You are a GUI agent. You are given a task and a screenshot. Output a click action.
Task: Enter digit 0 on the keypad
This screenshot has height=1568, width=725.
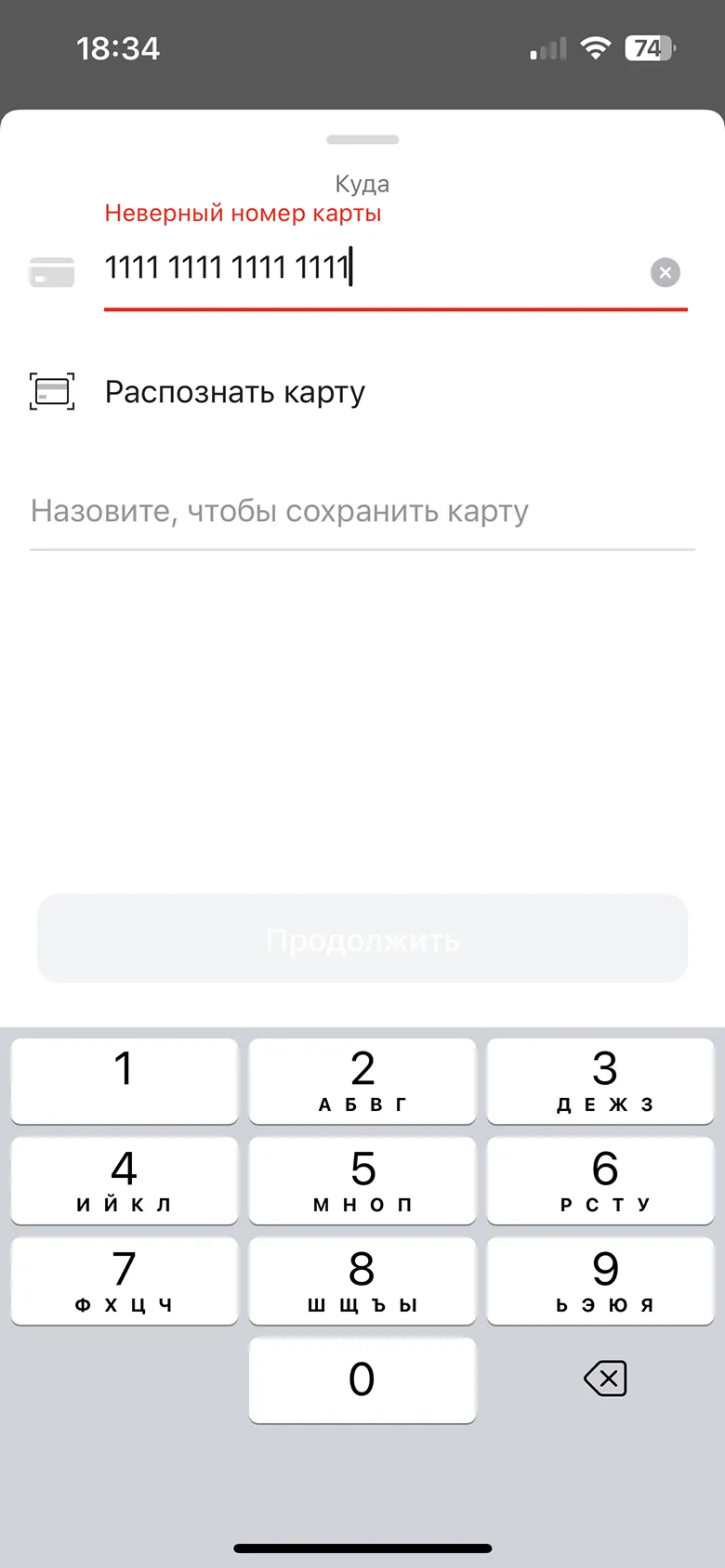(362, 1379)
